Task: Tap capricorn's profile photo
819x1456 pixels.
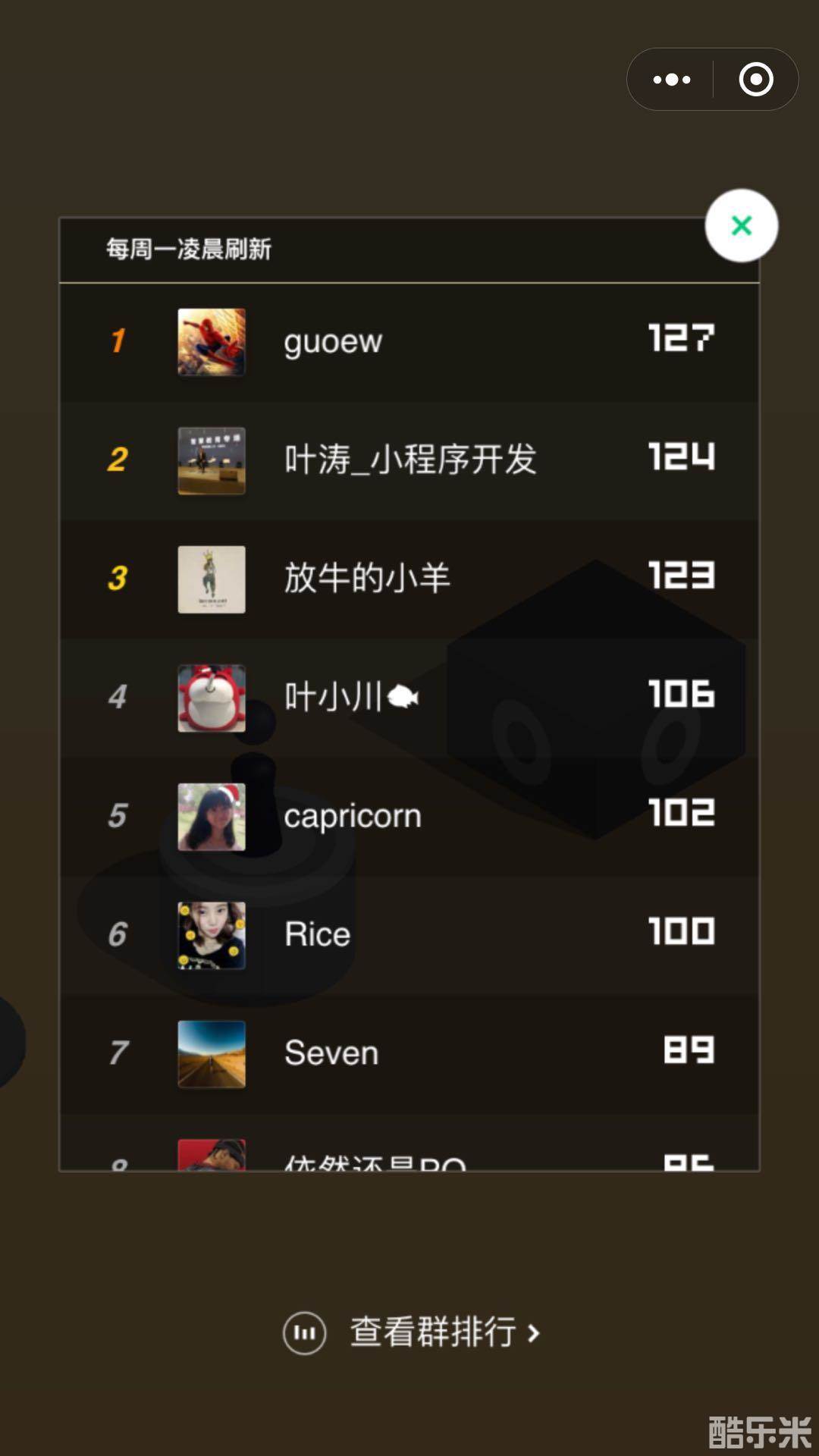Action: click(x=211, y=817)
